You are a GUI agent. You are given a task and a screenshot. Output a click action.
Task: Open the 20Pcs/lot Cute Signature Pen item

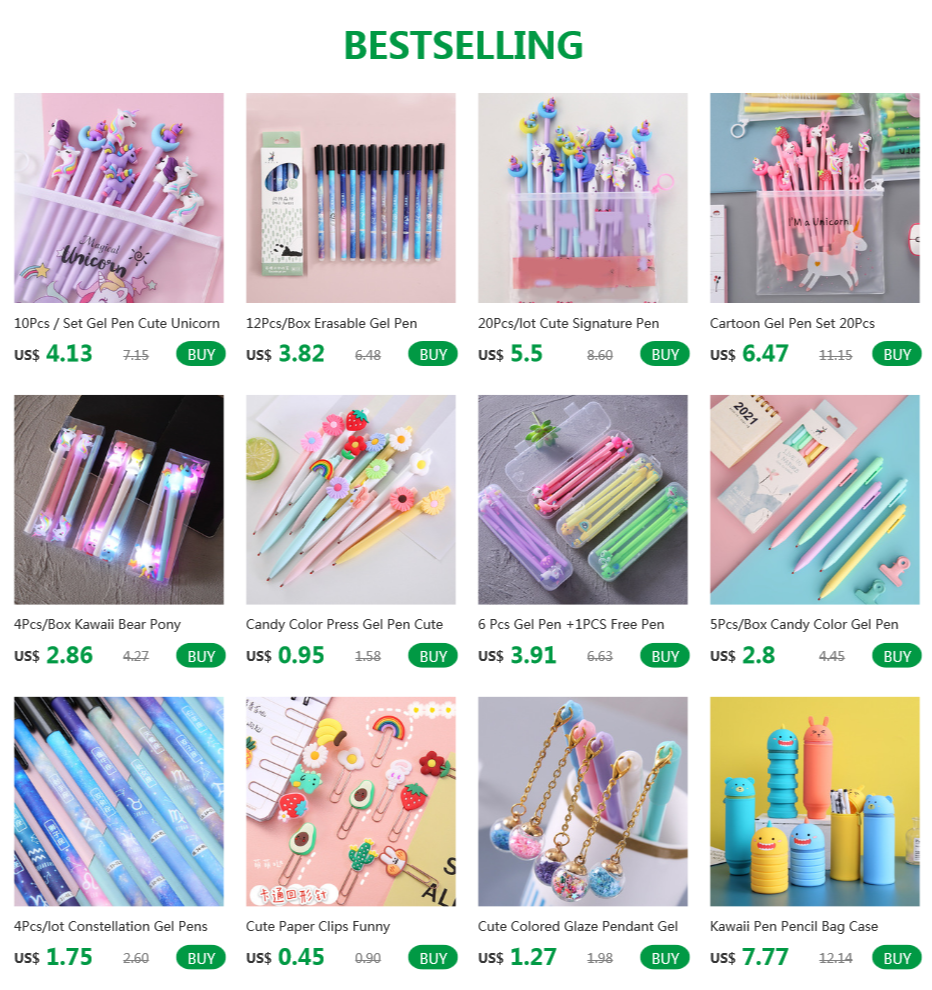(583, 198)
